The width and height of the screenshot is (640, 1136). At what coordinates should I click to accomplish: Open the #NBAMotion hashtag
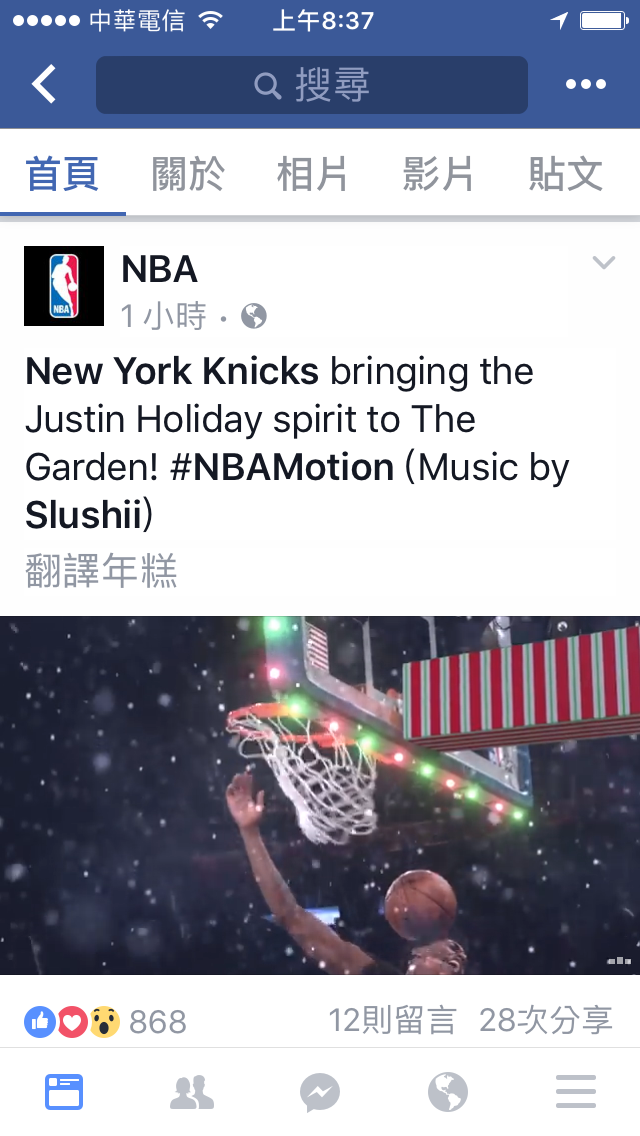tap(282, 467)
